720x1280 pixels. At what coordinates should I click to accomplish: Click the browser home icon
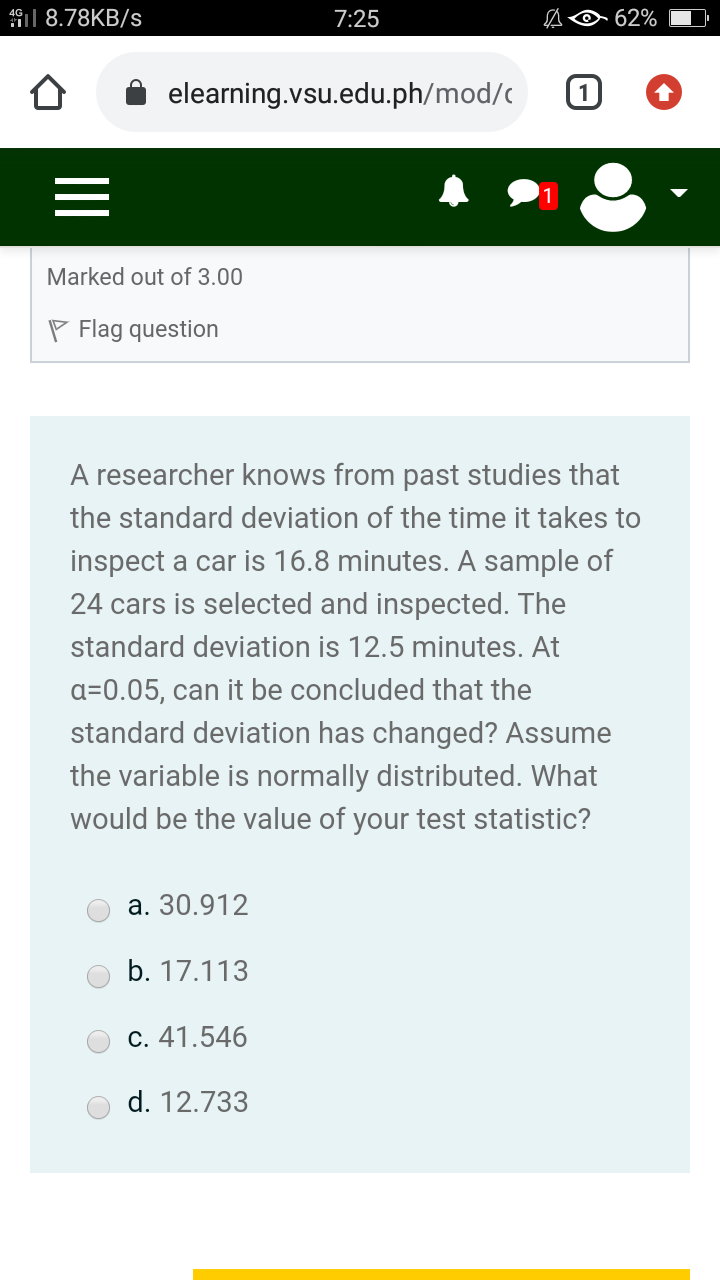tap(47, 92)
